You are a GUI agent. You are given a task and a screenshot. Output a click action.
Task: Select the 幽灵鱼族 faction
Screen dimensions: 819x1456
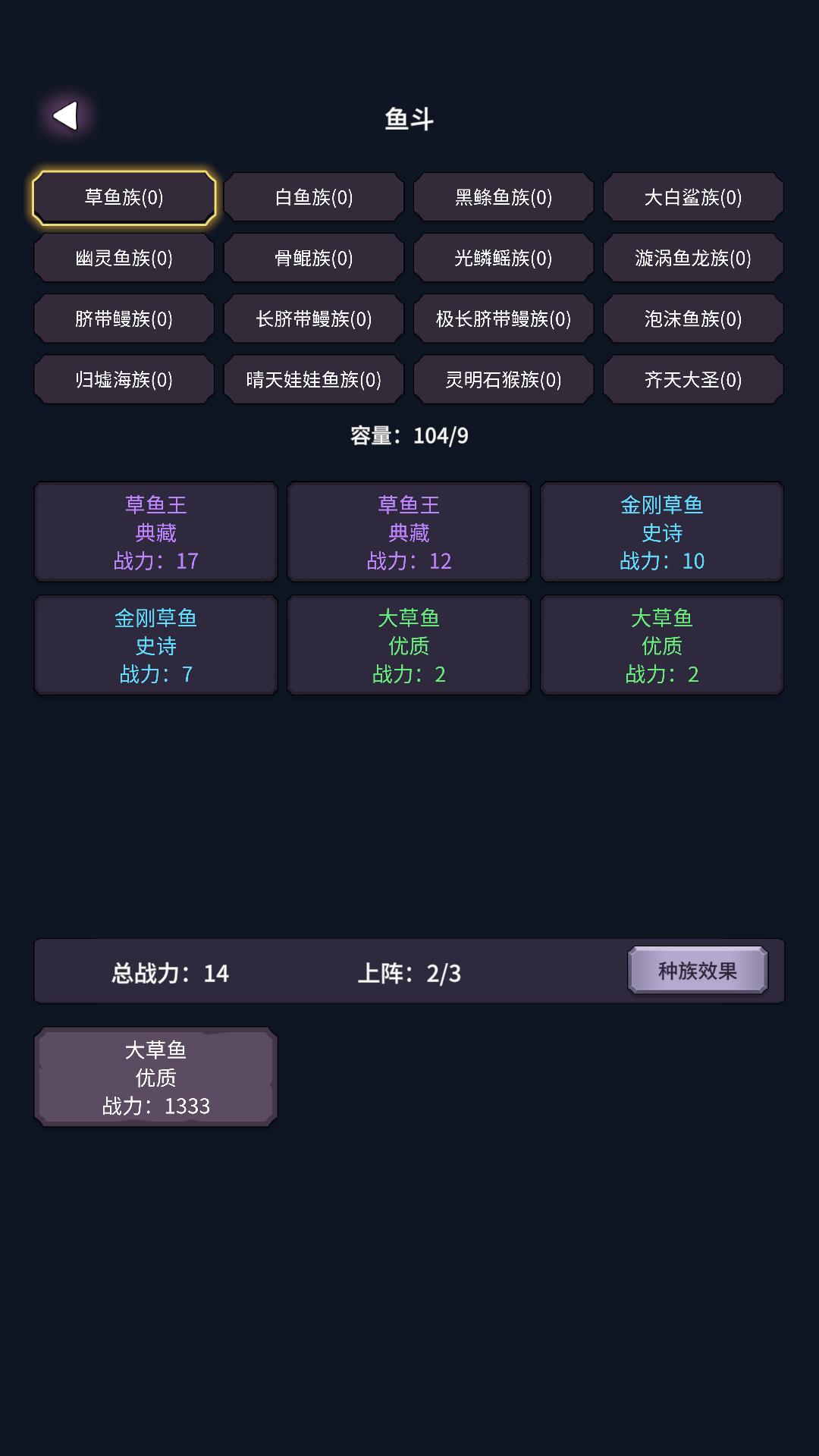click(124, 258)
